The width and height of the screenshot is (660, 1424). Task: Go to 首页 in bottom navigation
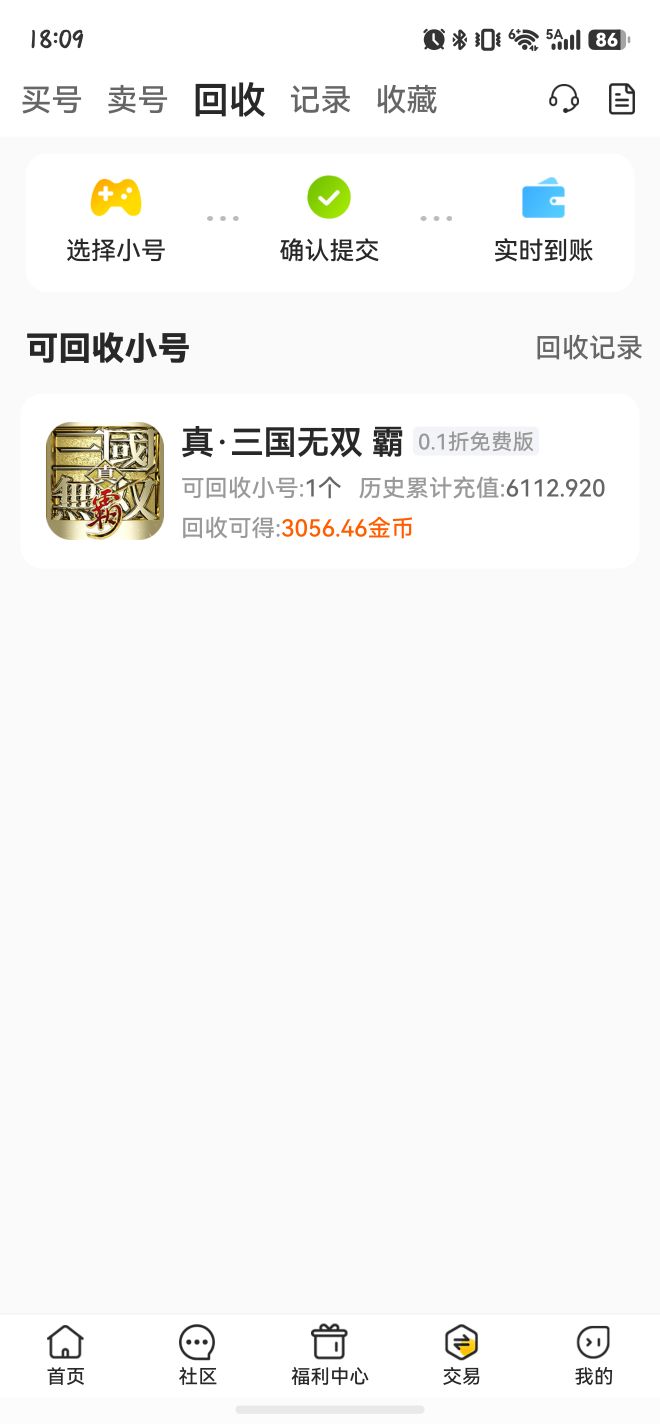click(66, 1355)
